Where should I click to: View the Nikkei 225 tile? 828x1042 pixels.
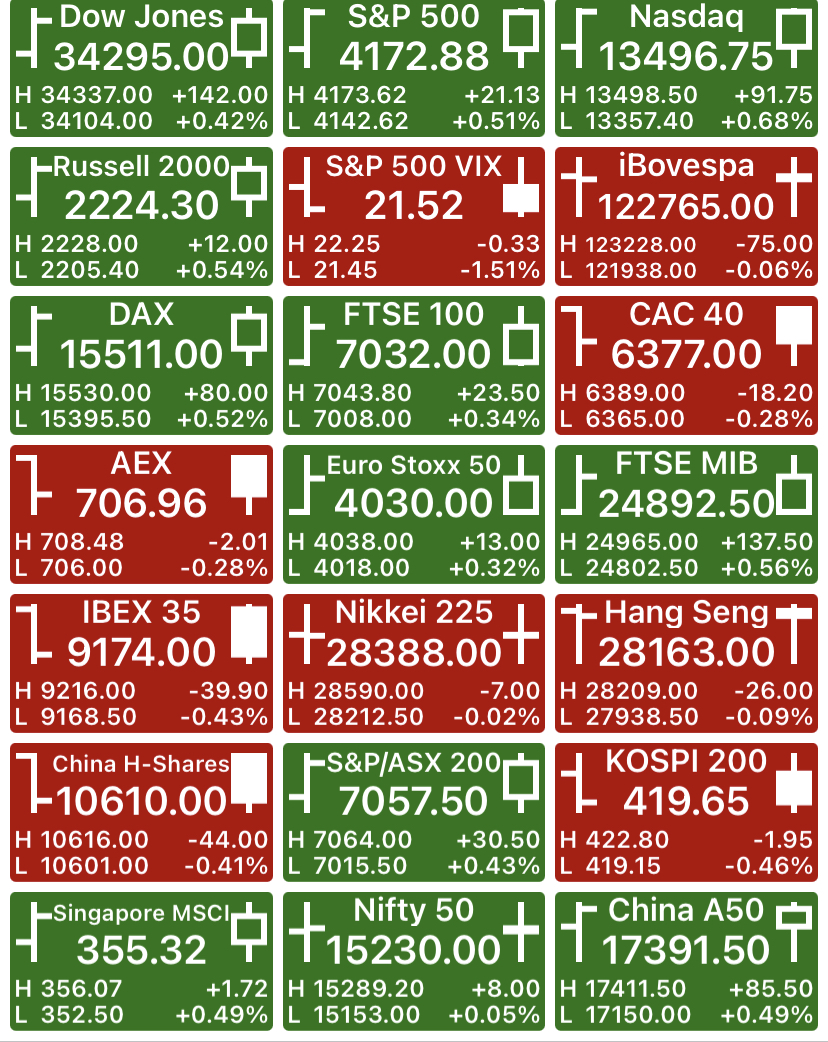[x=414, y=663]
